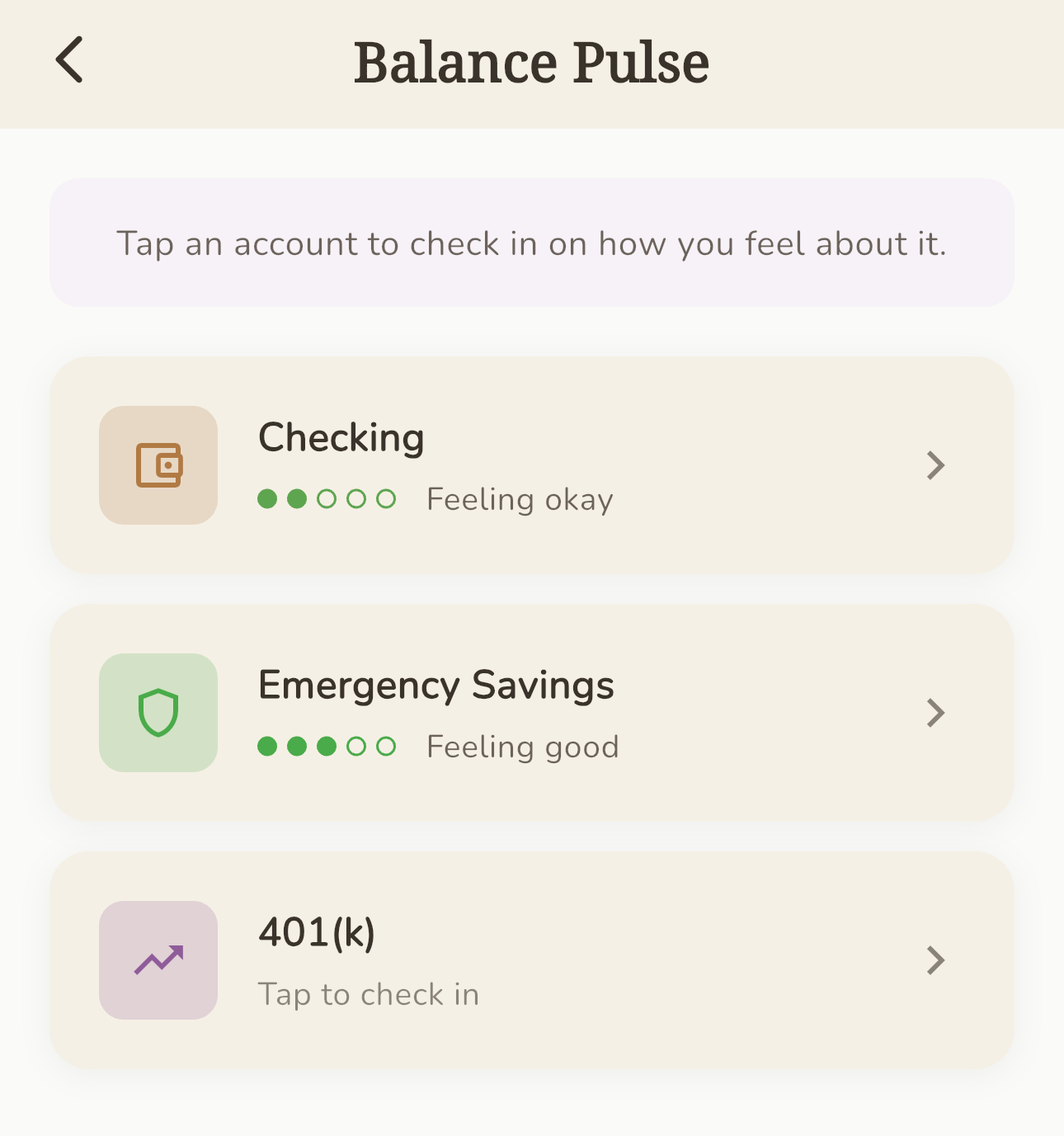The width and height of the screenshot is (1064, 1136).
Task: Open the Checking account check-in
Action: 531,465
